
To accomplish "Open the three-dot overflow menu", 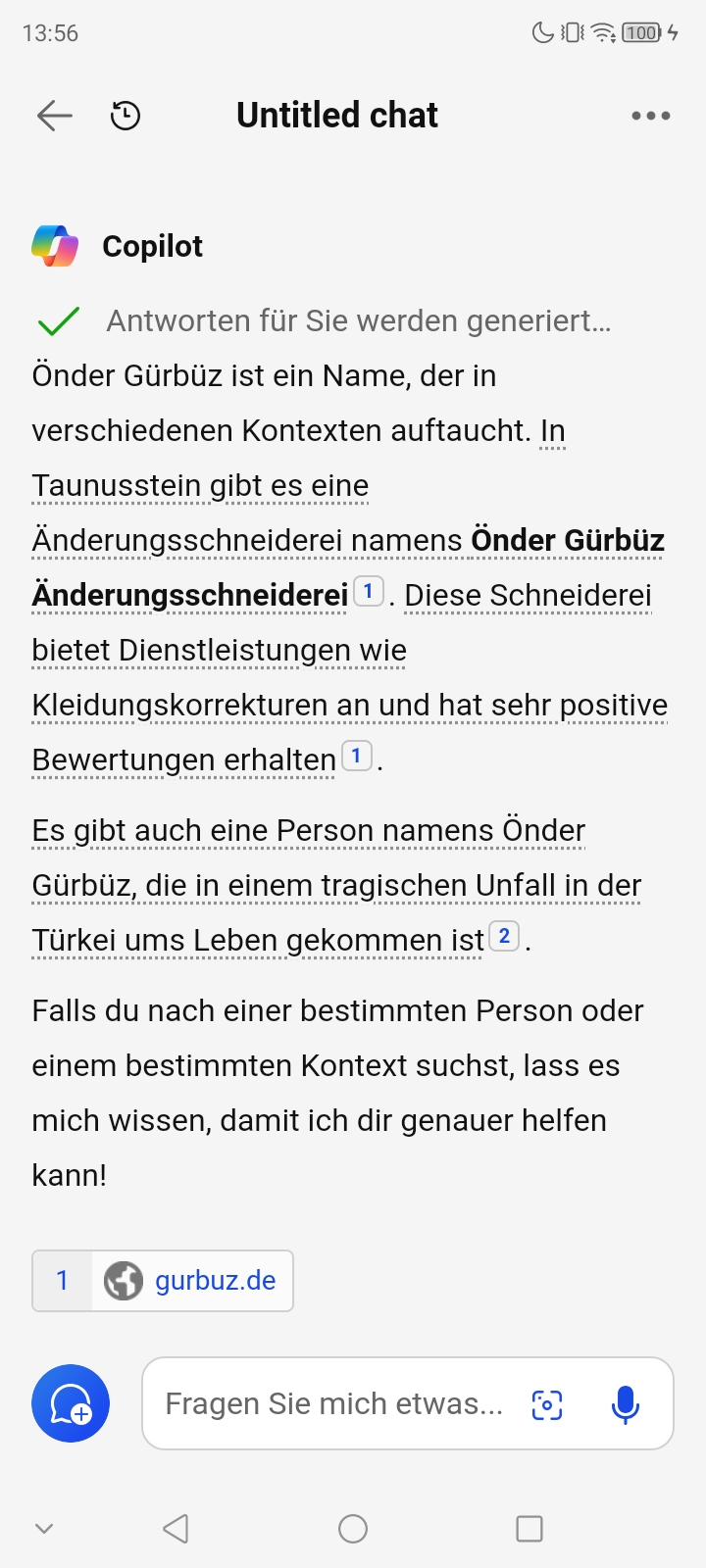I will [x=651, y=116].
